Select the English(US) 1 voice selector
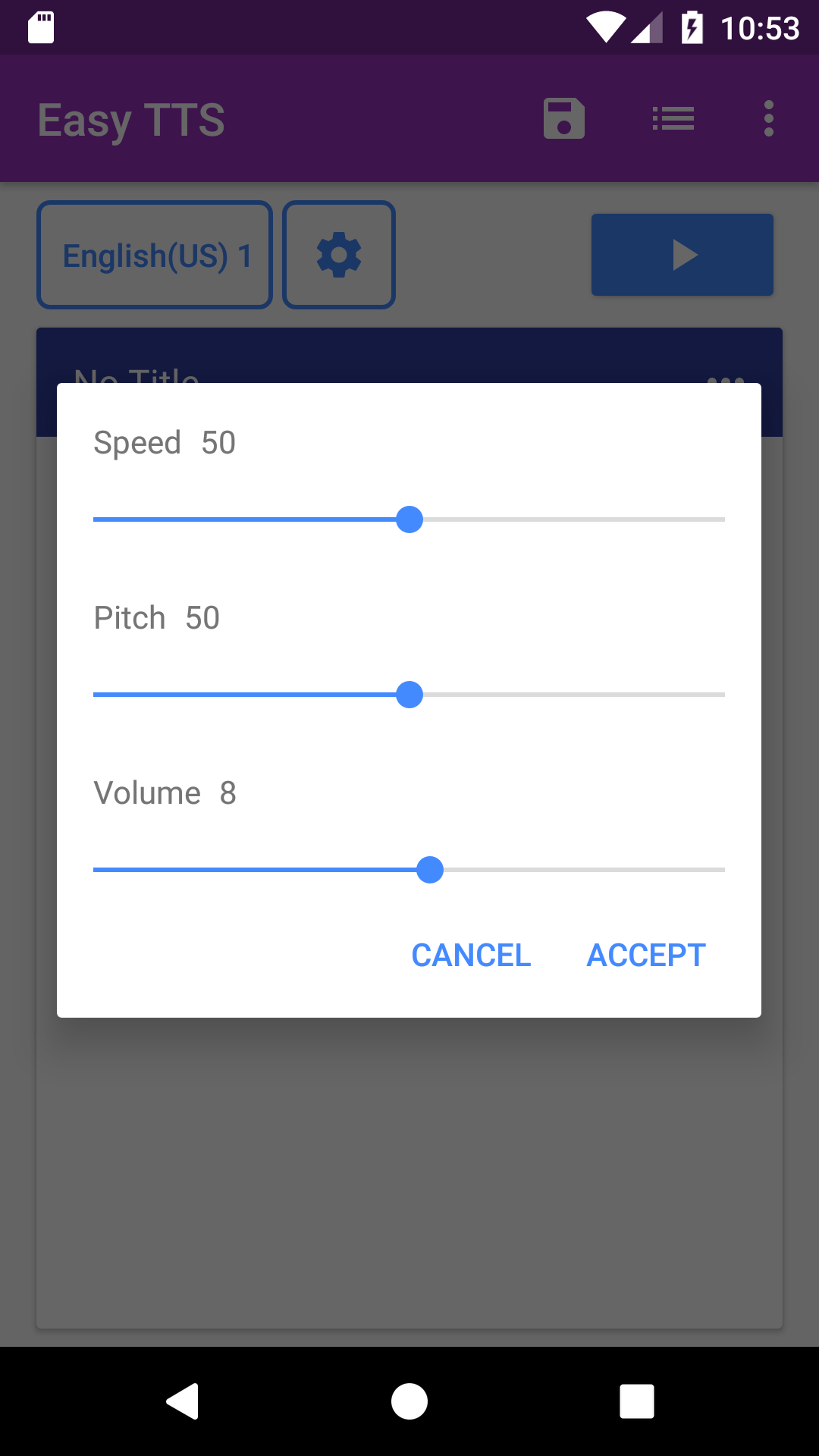This screenshot has width=819, height=1456. pyautogui.click(x=154, y=254)
